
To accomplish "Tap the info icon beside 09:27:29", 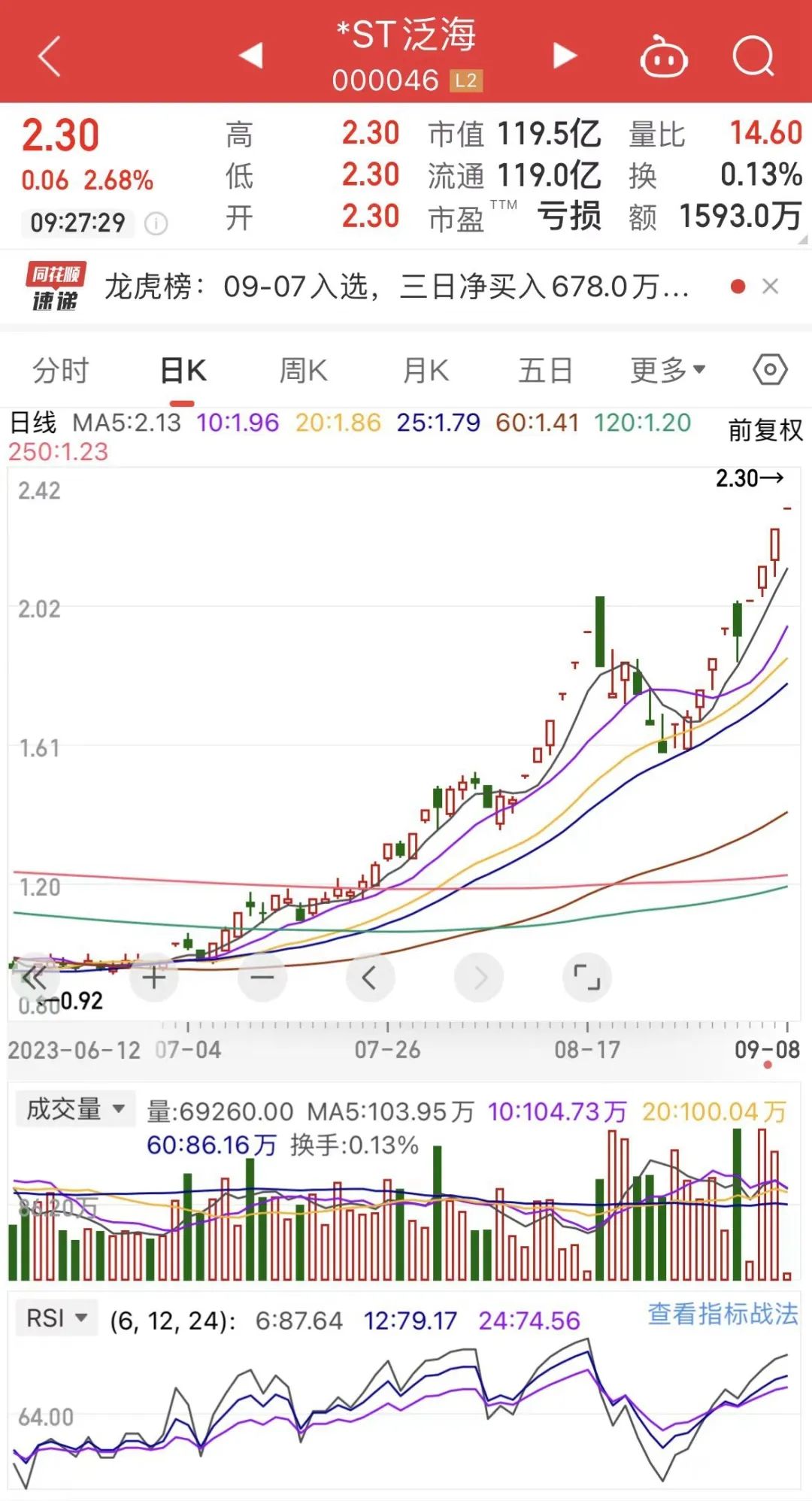I will (x=156, y=223).
